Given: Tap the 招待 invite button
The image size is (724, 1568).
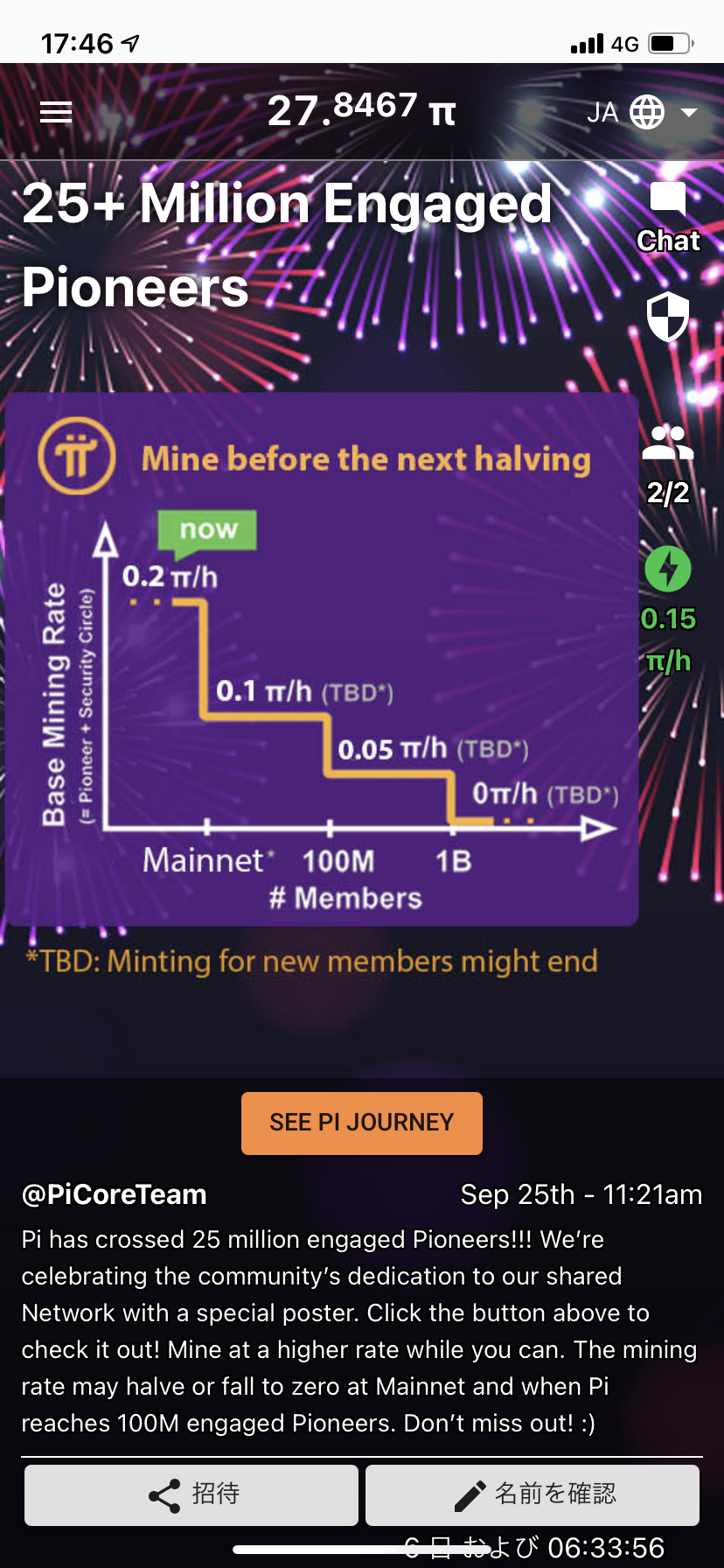Looking at the screenshot, I should 191,1494.
